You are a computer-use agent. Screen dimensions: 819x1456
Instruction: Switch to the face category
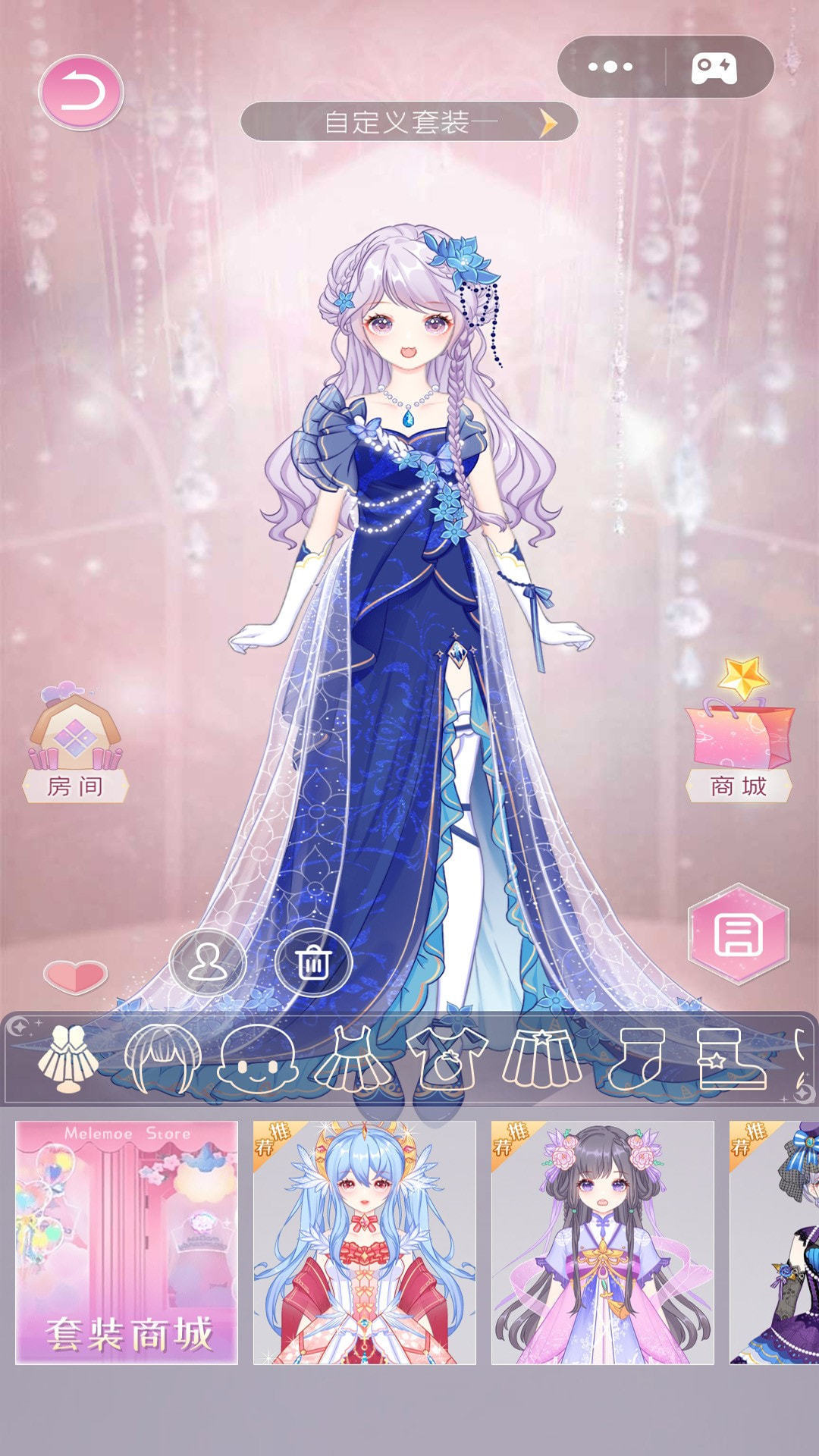pos(256,1058)
